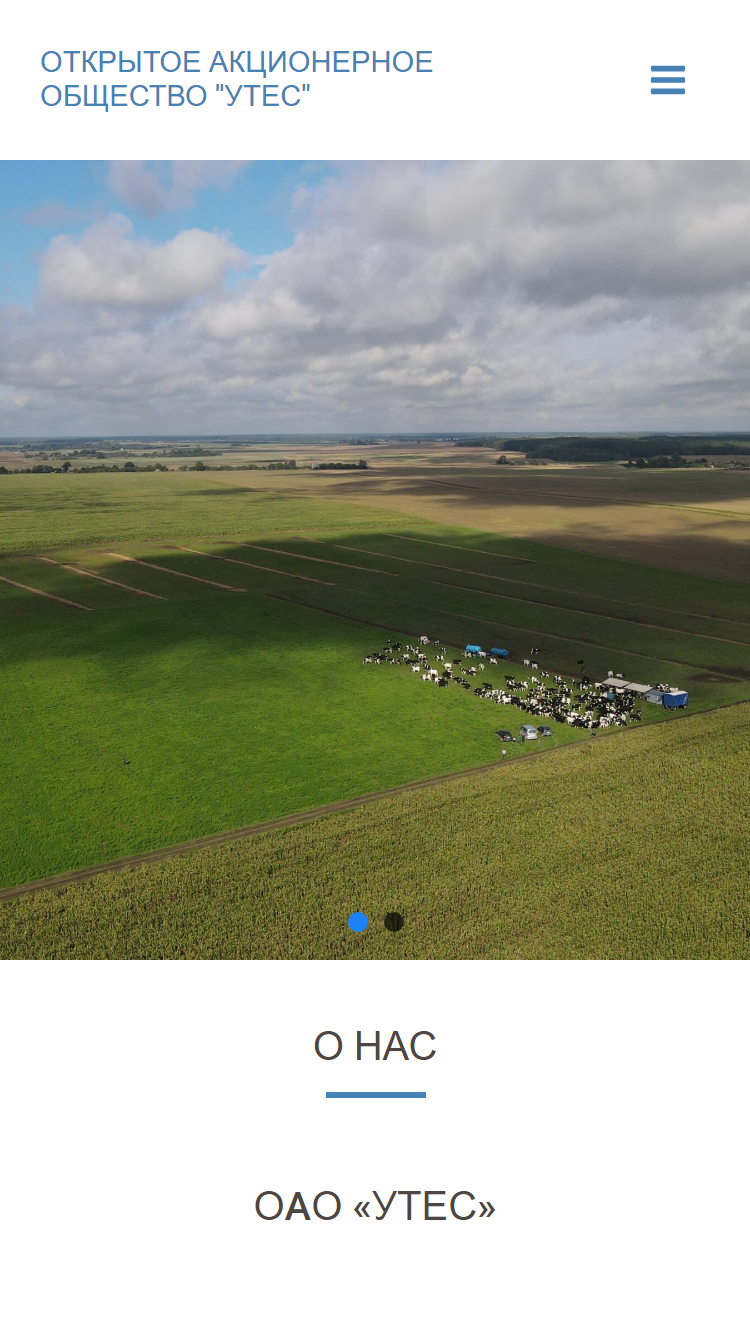Switch to the second carousel slide dot

pos(394,922)
